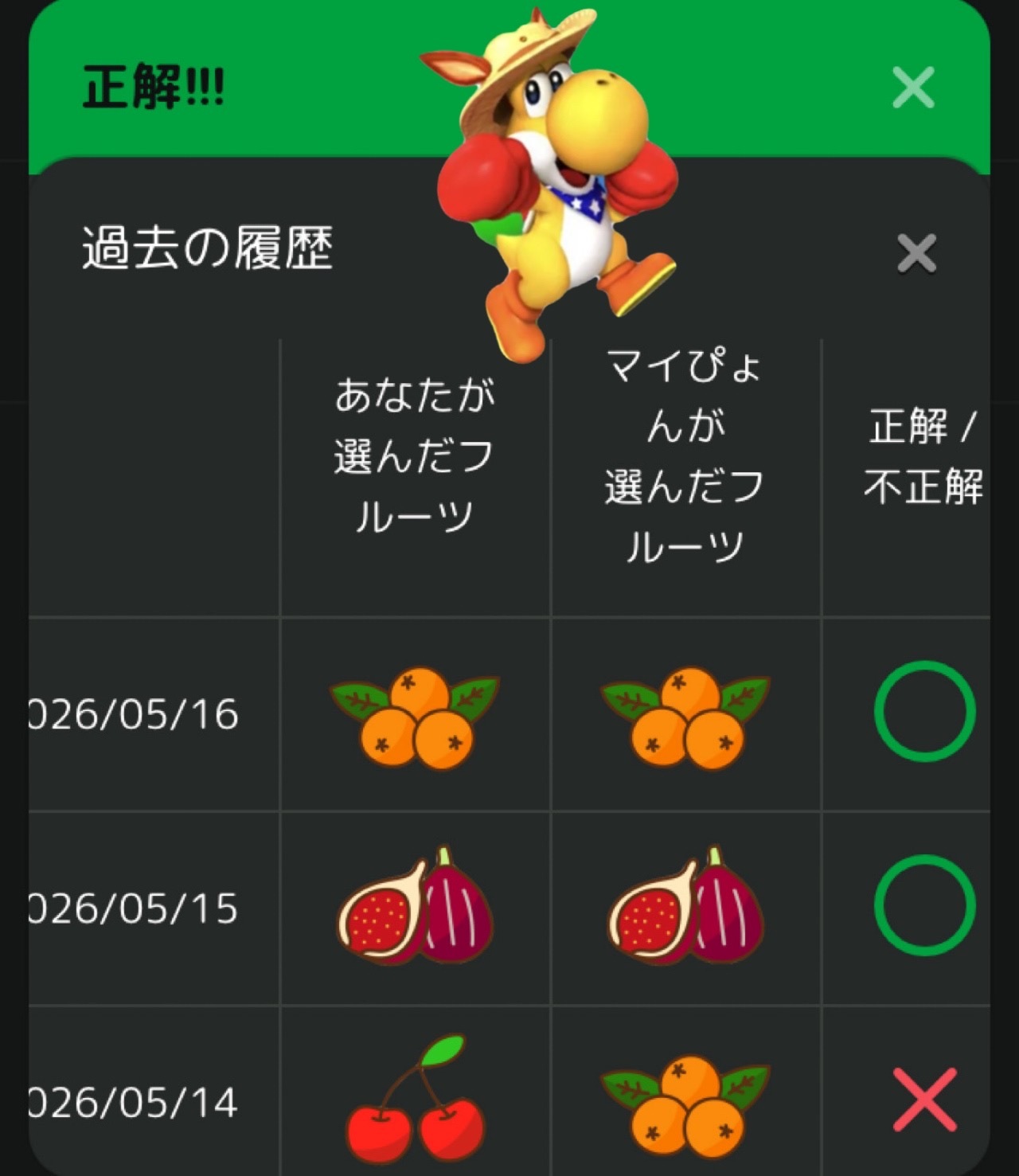Image resolution: width=1019 pixels, height=1176 pixels.
Task: Dismiss the green 正解!!! banner
Action: [x=913, y=88]
